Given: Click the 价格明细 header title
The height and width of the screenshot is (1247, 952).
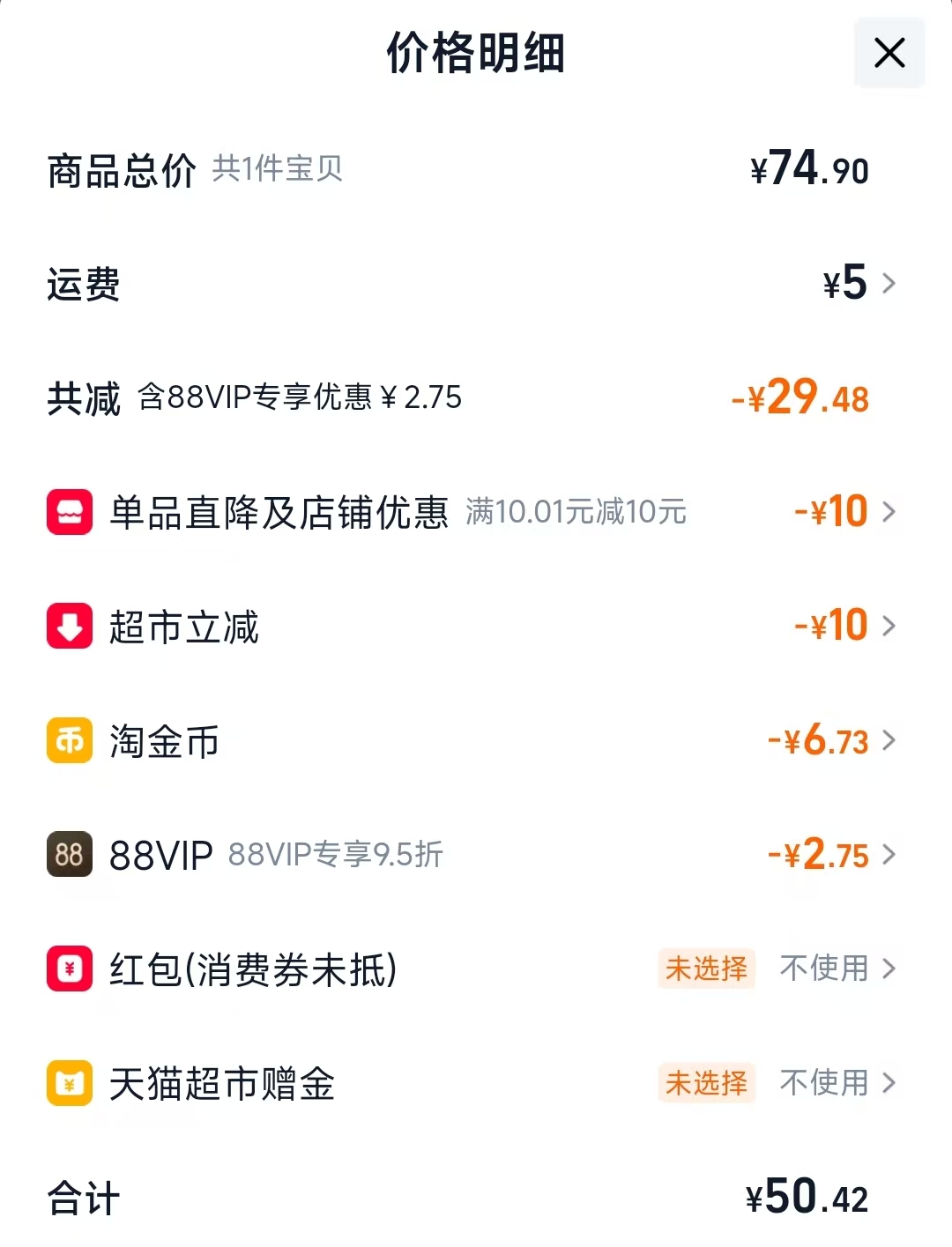Looking at the screenshot, I should pos(476,53).
